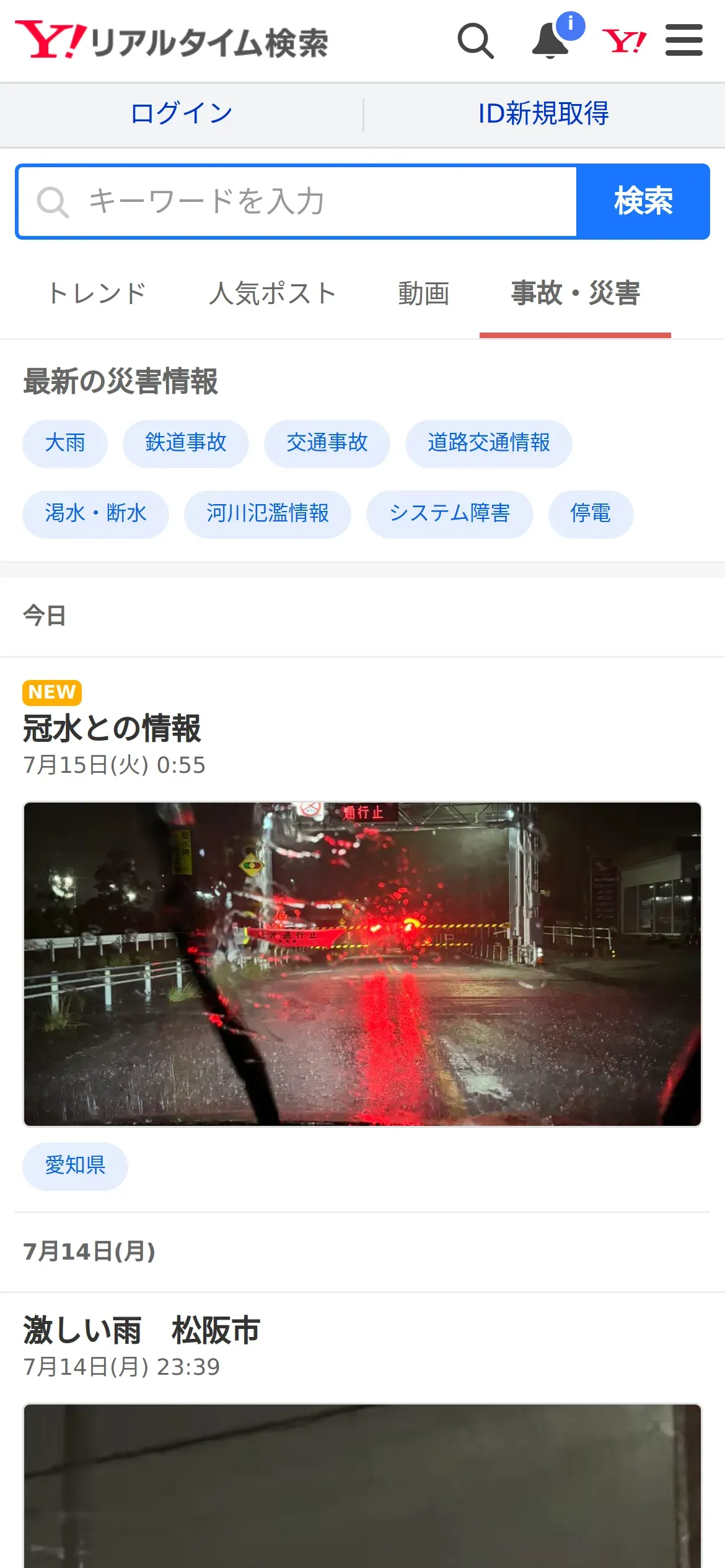
Task: Open the 冠水との情報 flooded road photo
Action: 362,964
